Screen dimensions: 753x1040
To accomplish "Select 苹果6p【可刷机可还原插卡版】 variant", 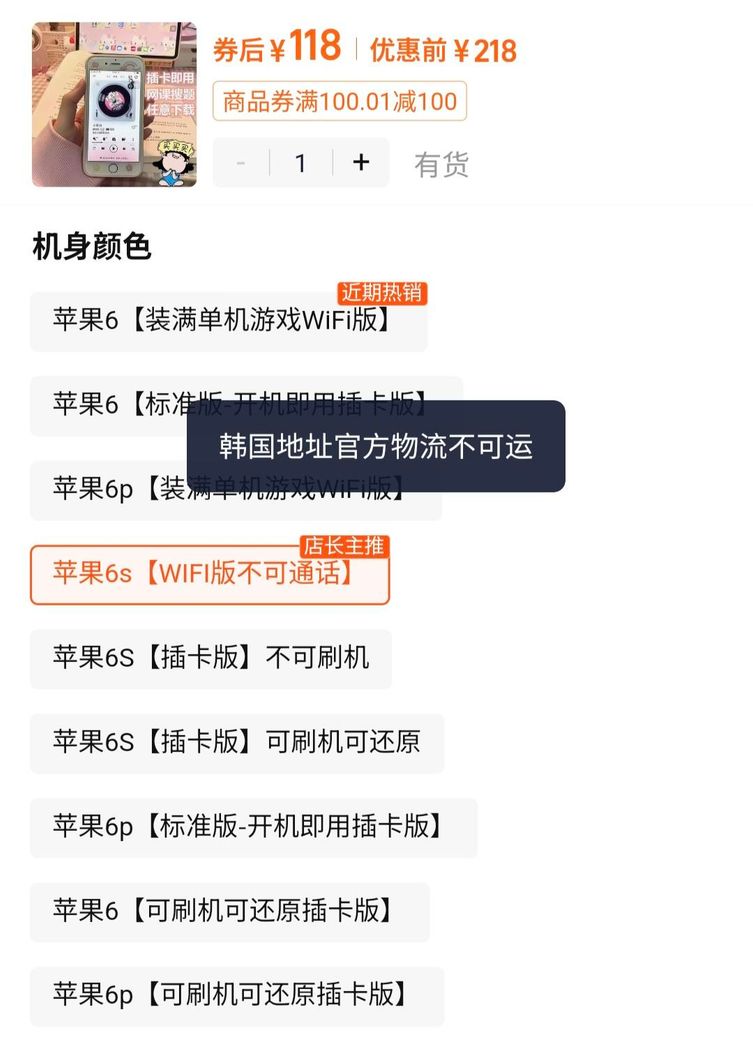I will [x=236, y=995].
